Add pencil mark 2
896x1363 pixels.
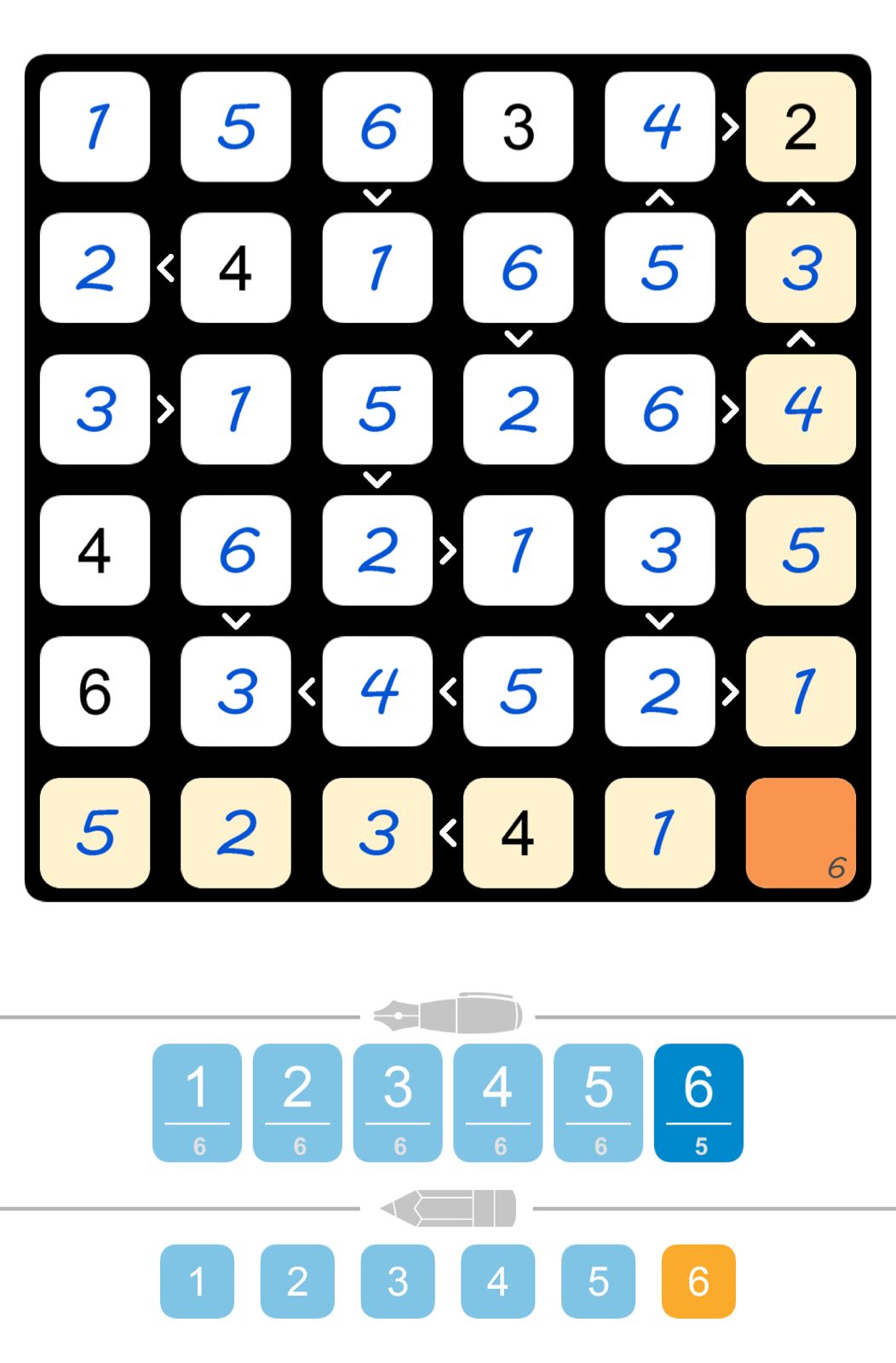[x=297, y=1280]
